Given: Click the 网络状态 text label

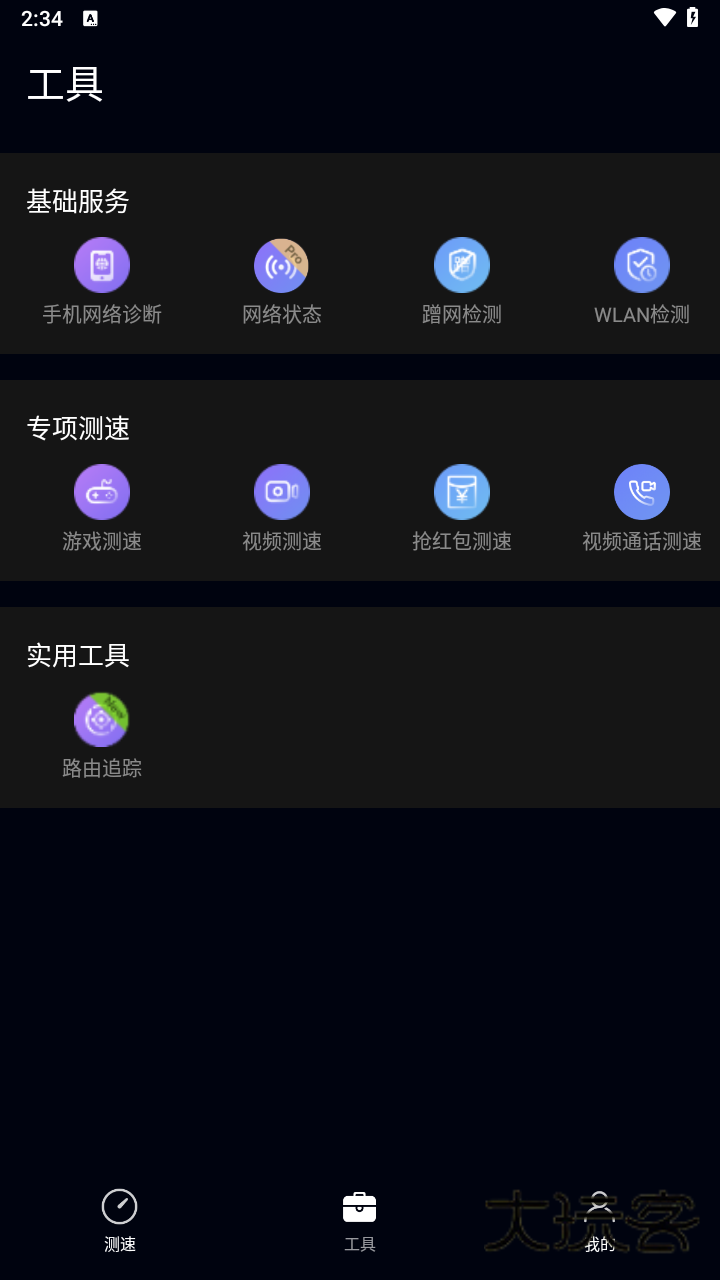Looking at the screenshot, I should click(281, 314).
